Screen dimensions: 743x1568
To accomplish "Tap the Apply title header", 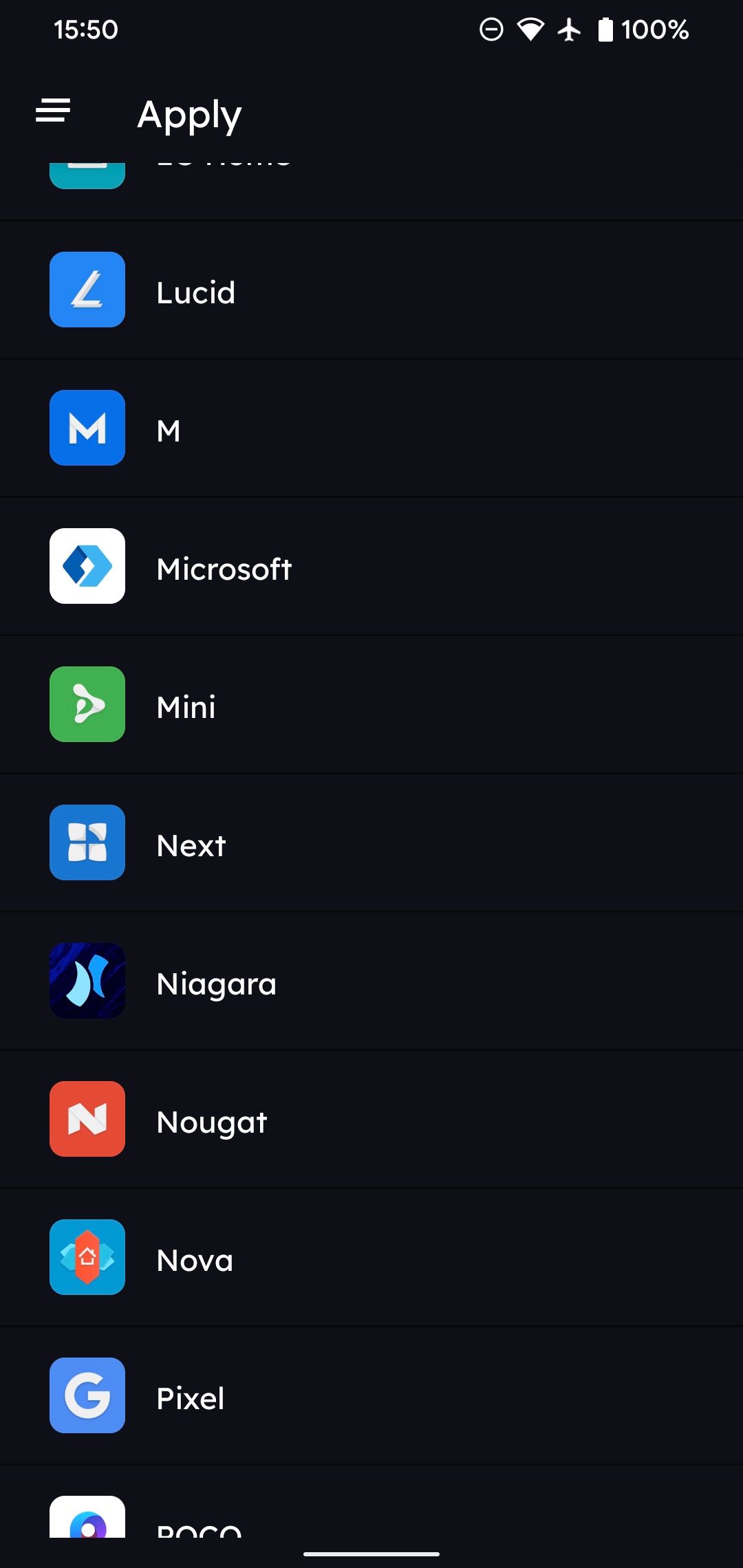I will click(189, 114).
